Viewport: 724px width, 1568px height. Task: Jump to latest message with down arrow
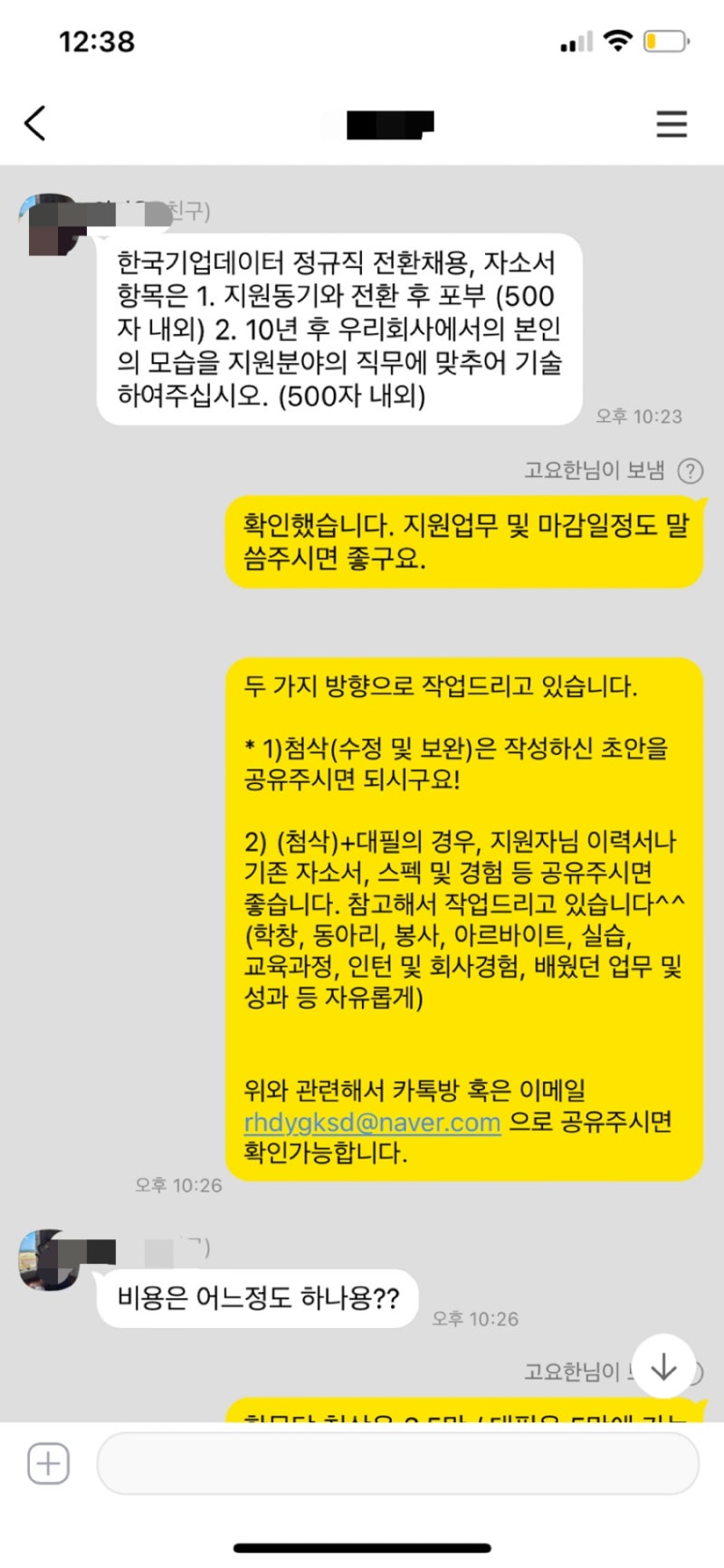coord(663,1366)
